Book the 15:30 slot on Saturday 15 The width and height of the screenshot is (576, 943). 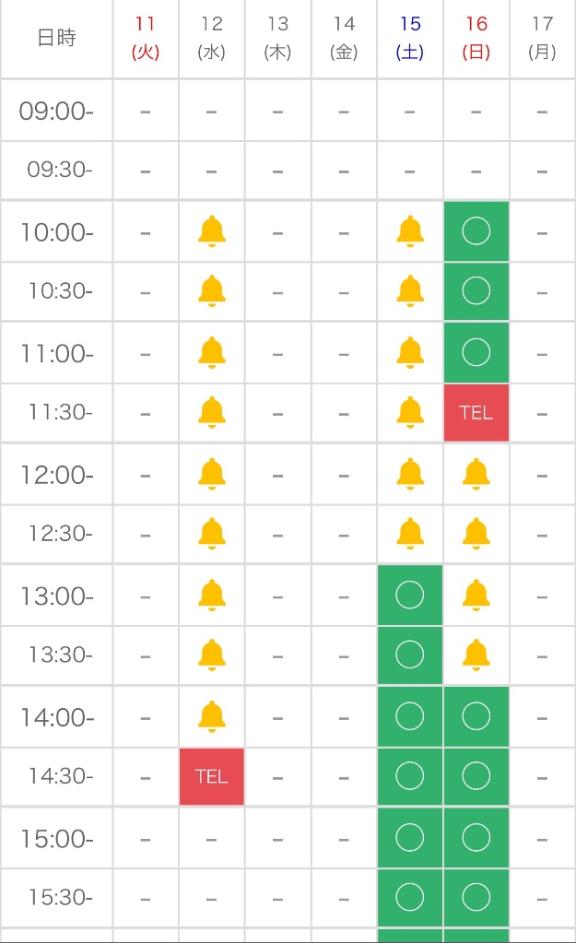pos(409,897)
